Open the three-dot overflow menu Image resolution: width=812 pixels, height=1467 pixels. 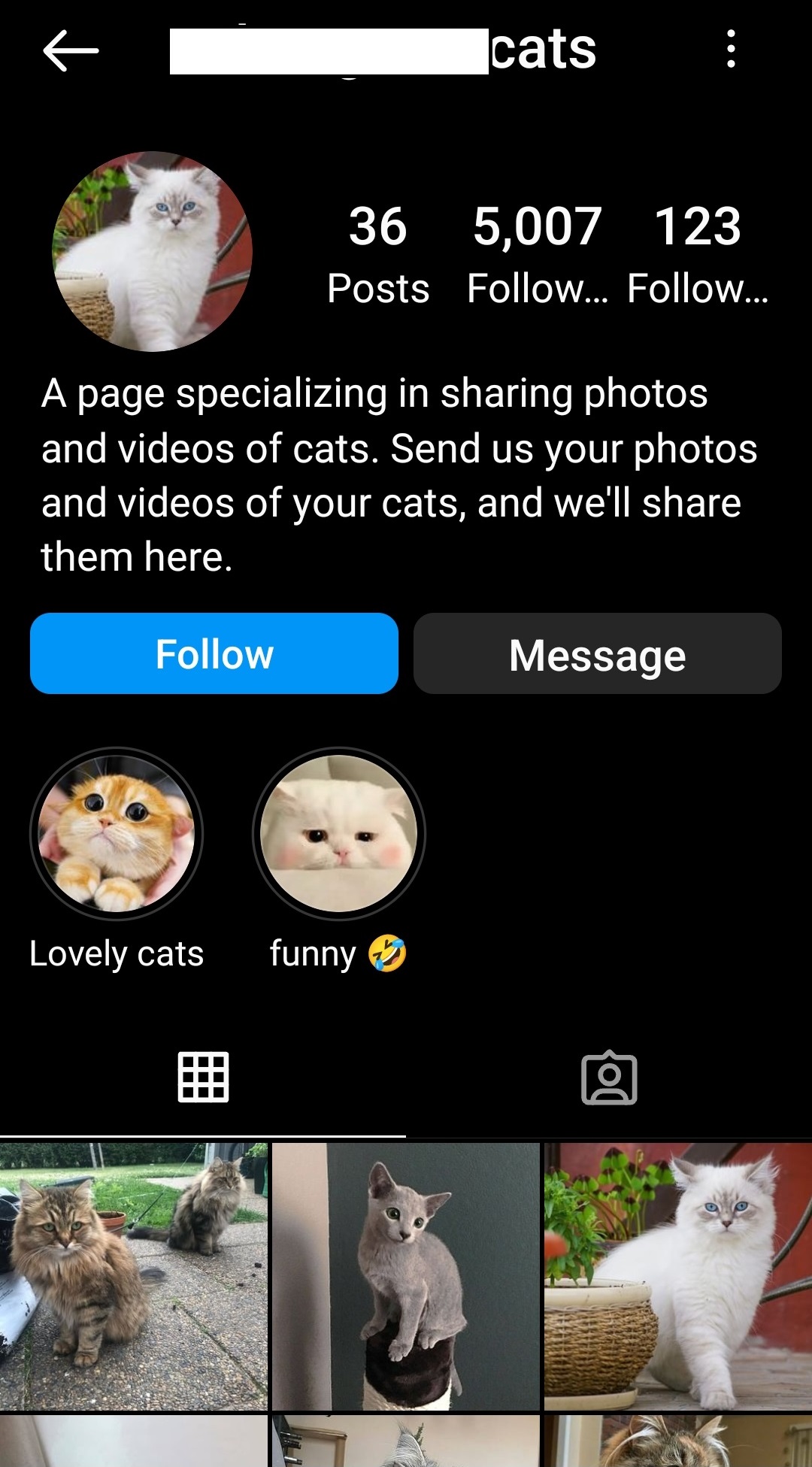[730, 50]
